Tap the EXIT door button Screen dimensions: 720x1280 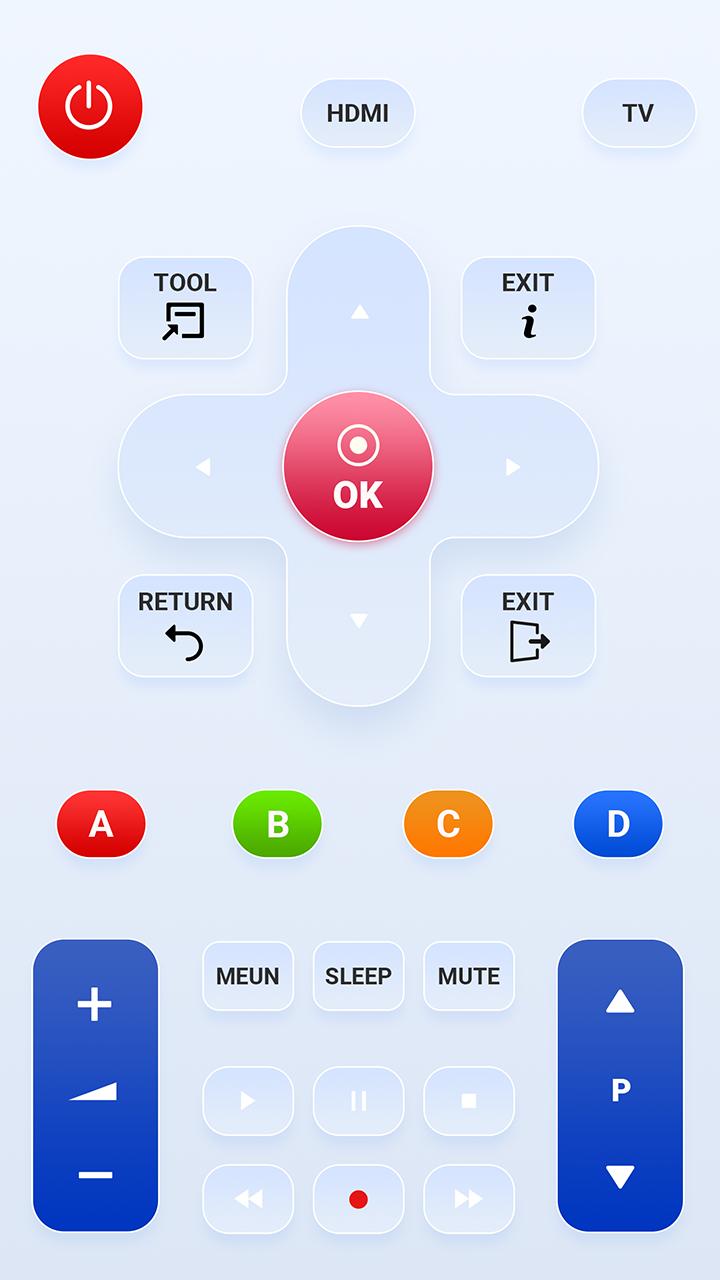(528, 626)
